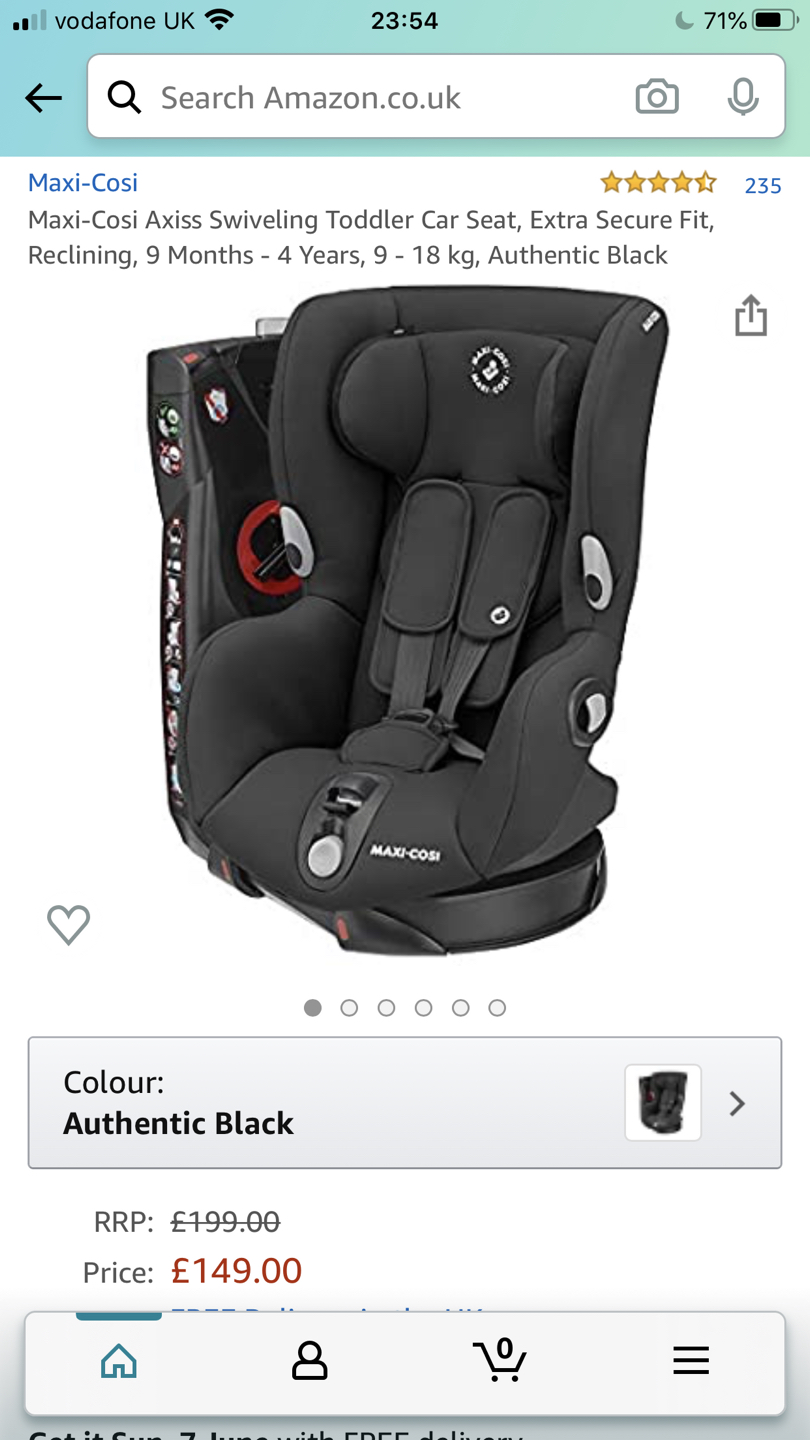The height and width of the screenshot is (1440, 810).
Task: Go to the Home tab
Action: pos(119,1361)
